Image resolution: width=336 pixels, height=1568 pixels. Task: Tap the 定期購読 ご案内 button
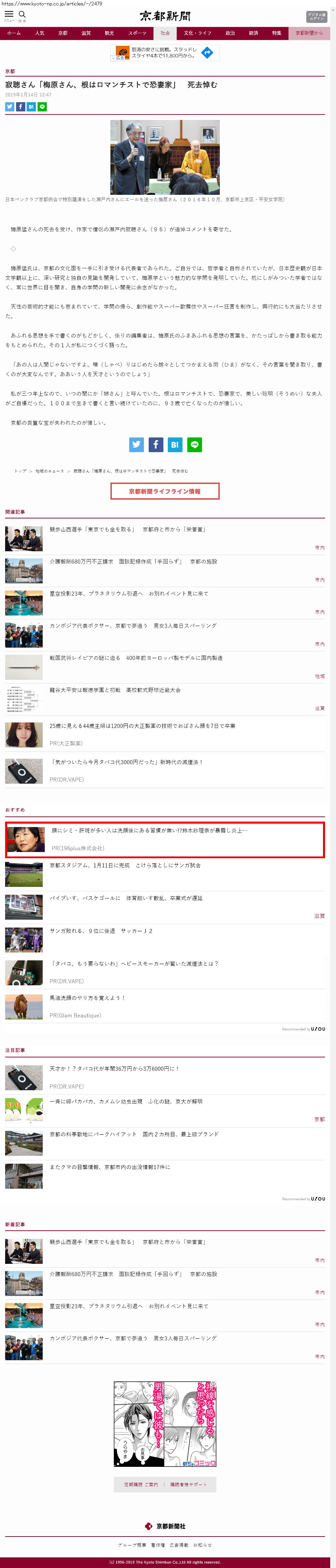coord(140,1484)
